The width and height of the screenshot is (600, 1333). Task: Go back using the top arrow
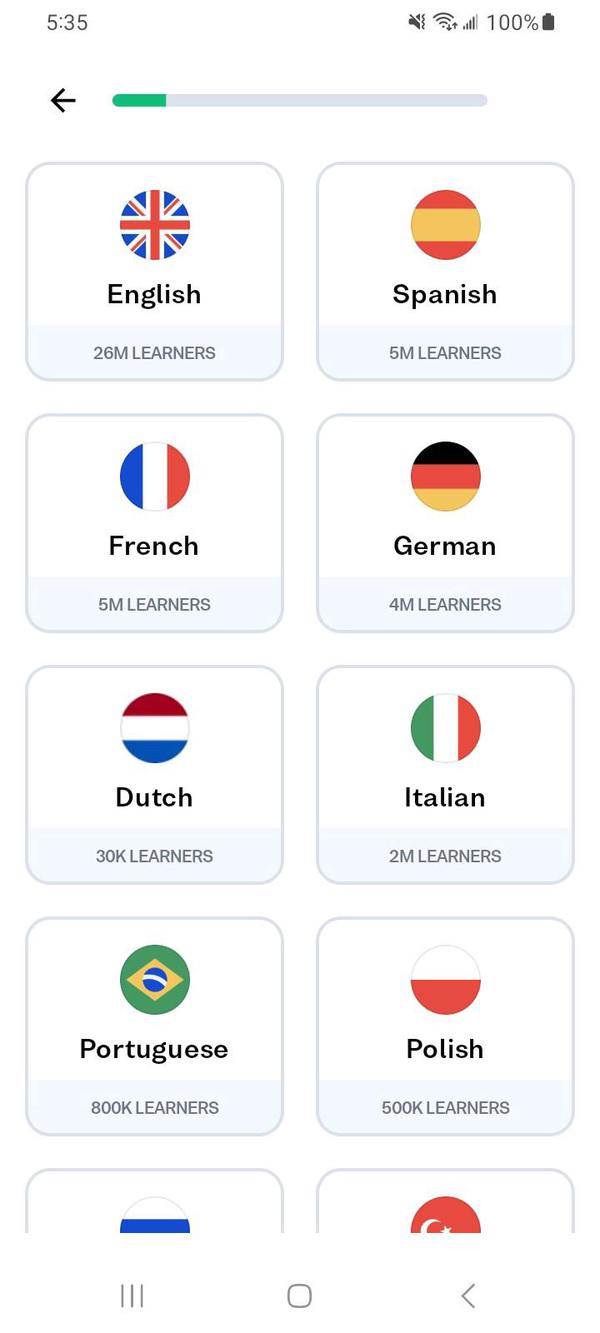63,100
